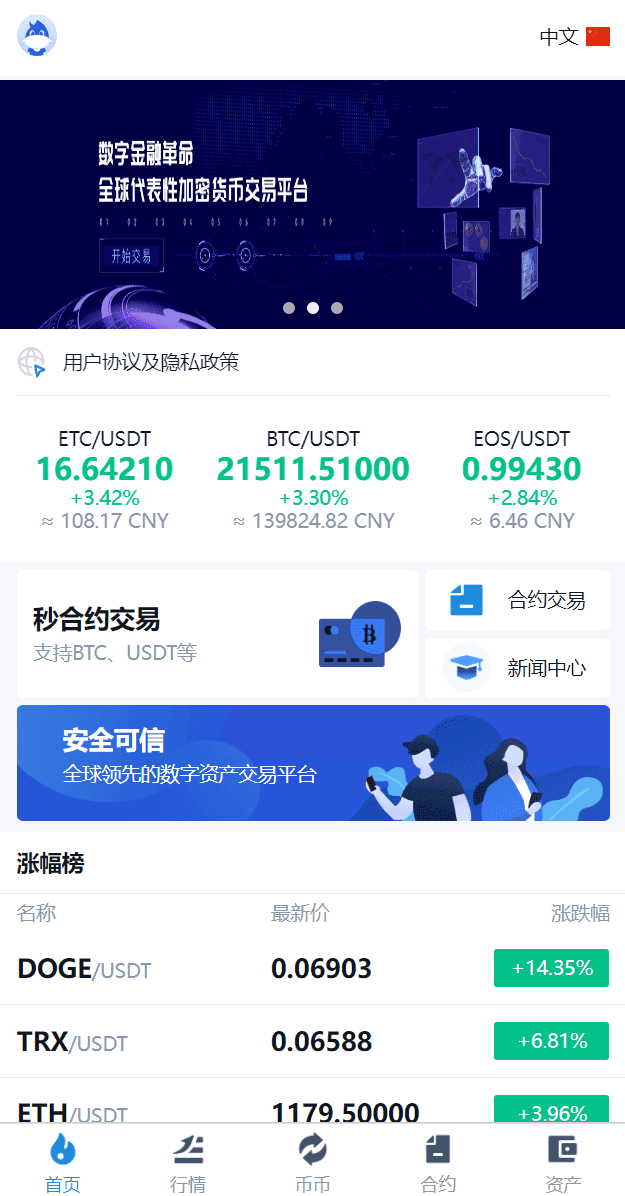Screen dimensions: 625x1196
Task: Open the ETH/USDT row
Action: 313,1108
